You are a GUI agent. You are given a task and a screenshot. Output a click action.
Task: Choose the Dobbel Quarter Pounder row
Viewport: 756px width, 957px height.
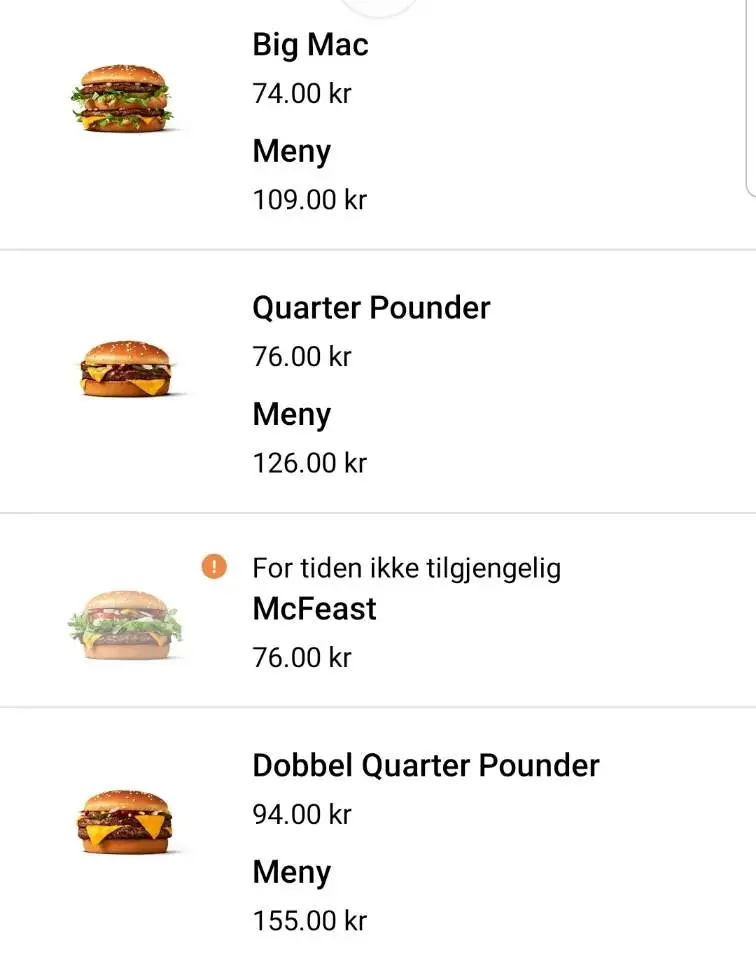425,766
